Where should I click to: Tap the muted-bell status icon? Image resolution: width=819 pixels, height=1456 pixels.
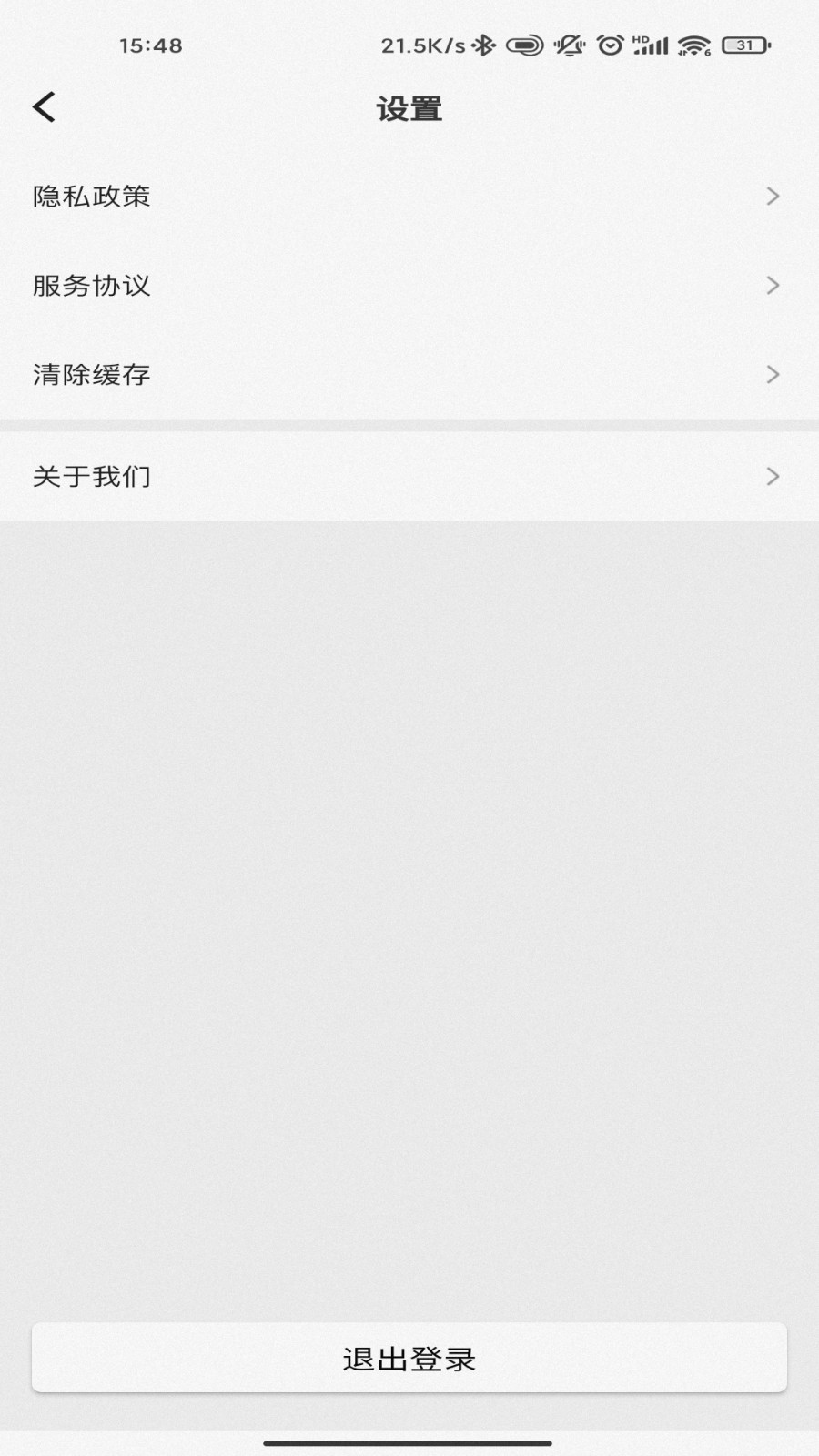(x=566, y=44)
